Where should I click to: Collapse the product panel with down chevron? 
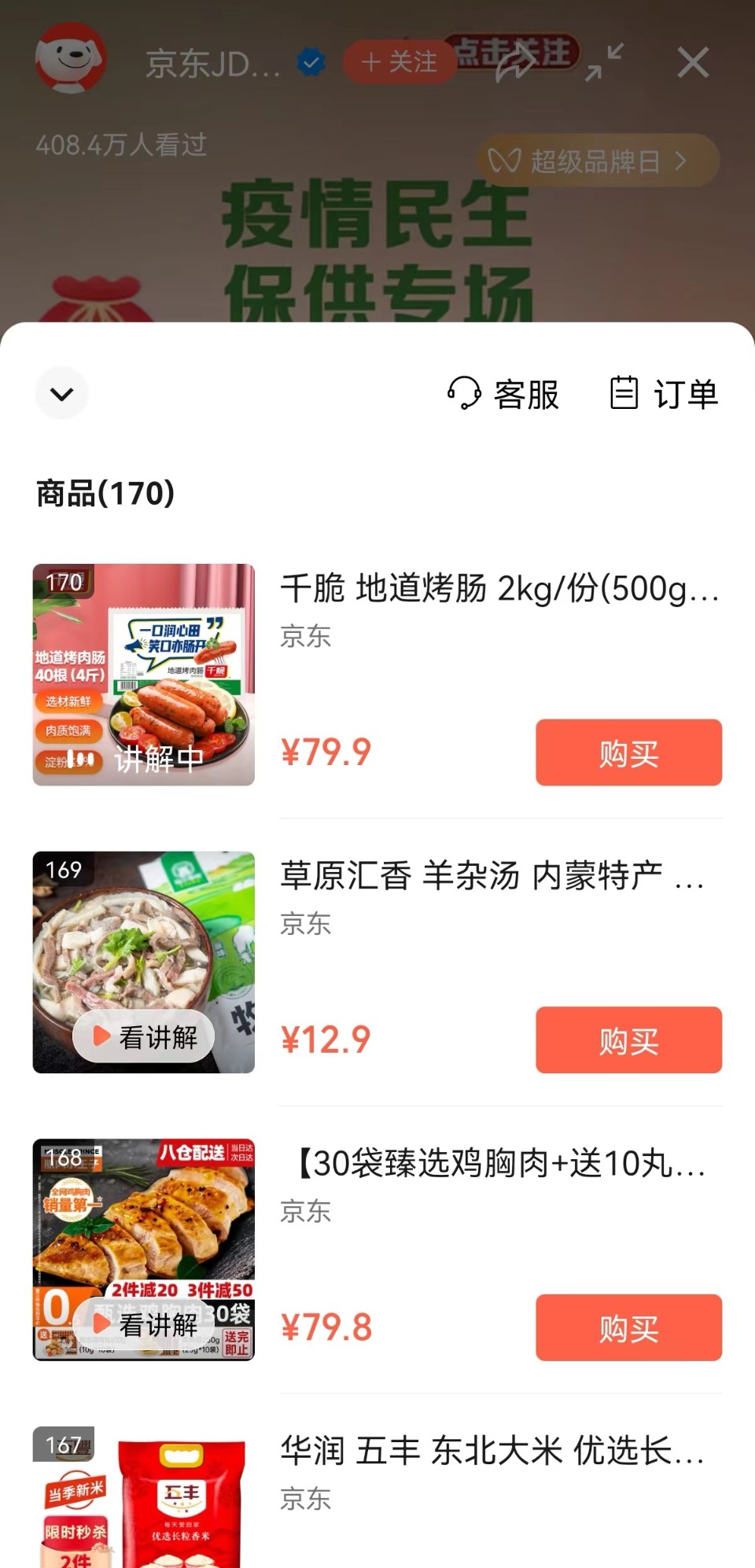point(61,393)
